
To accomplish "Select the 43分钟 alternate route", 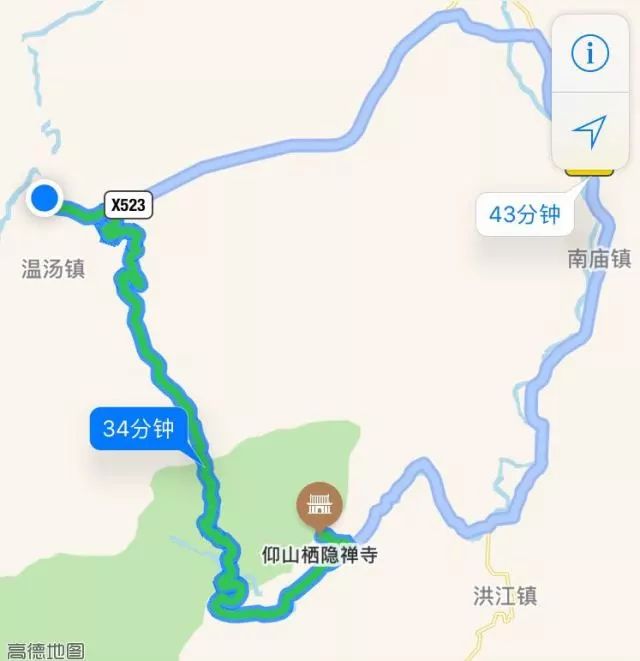I will pos(524,214).
